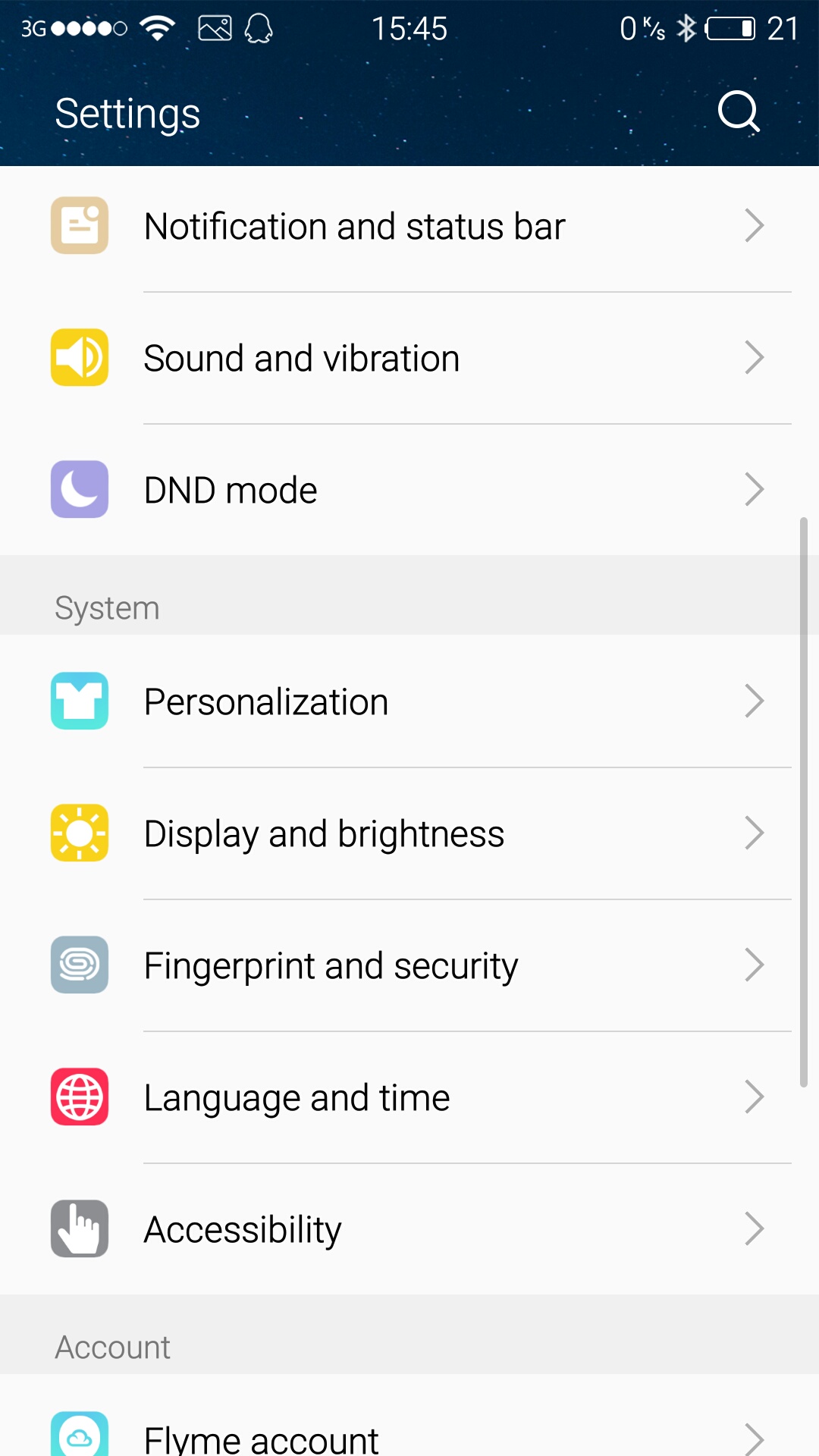Open the settings search icon
819x1456 pixels.
point(738,112)
